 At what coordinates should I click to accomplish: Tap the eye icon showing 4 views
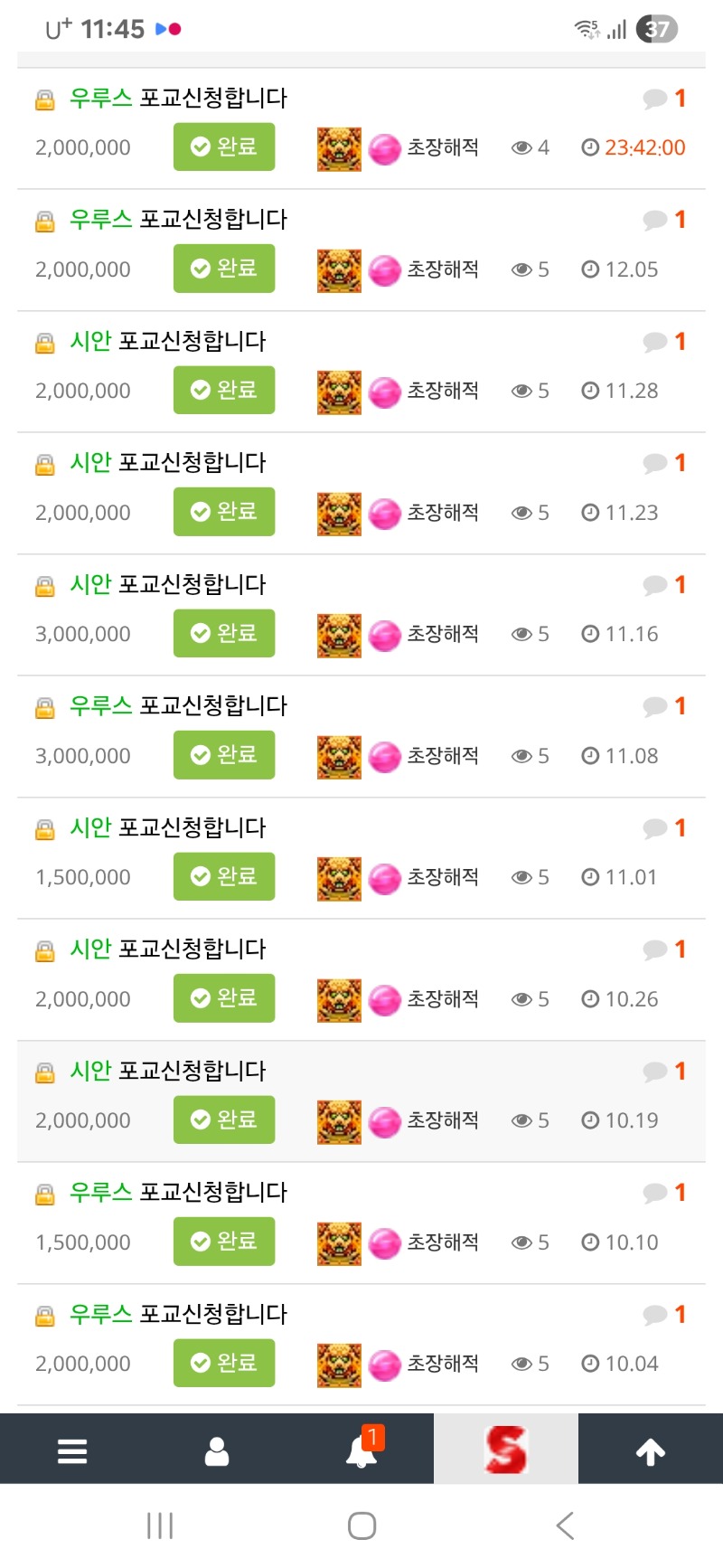pos(523,146)
